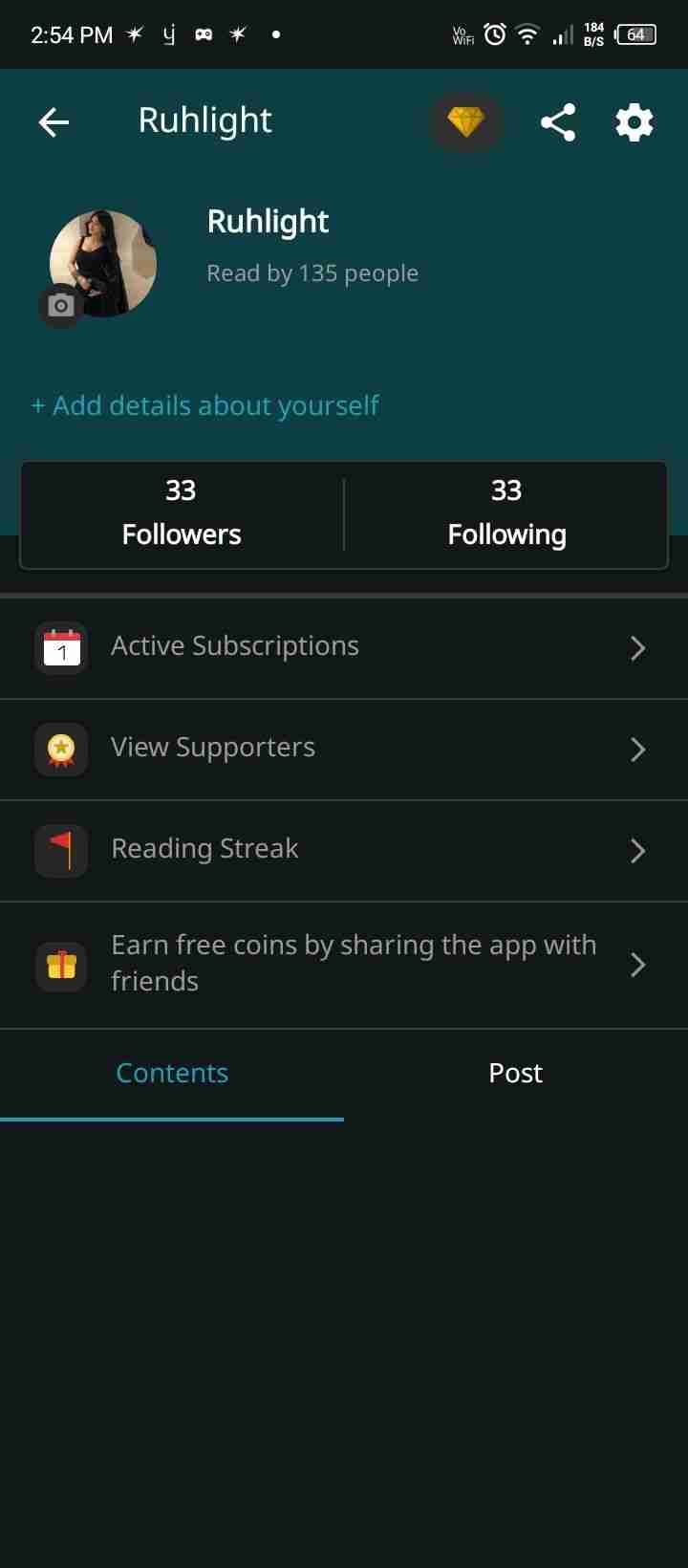Tap Add details about yourself link
688x1568 pixels.
pyautogui.click(x=205, y=405)
